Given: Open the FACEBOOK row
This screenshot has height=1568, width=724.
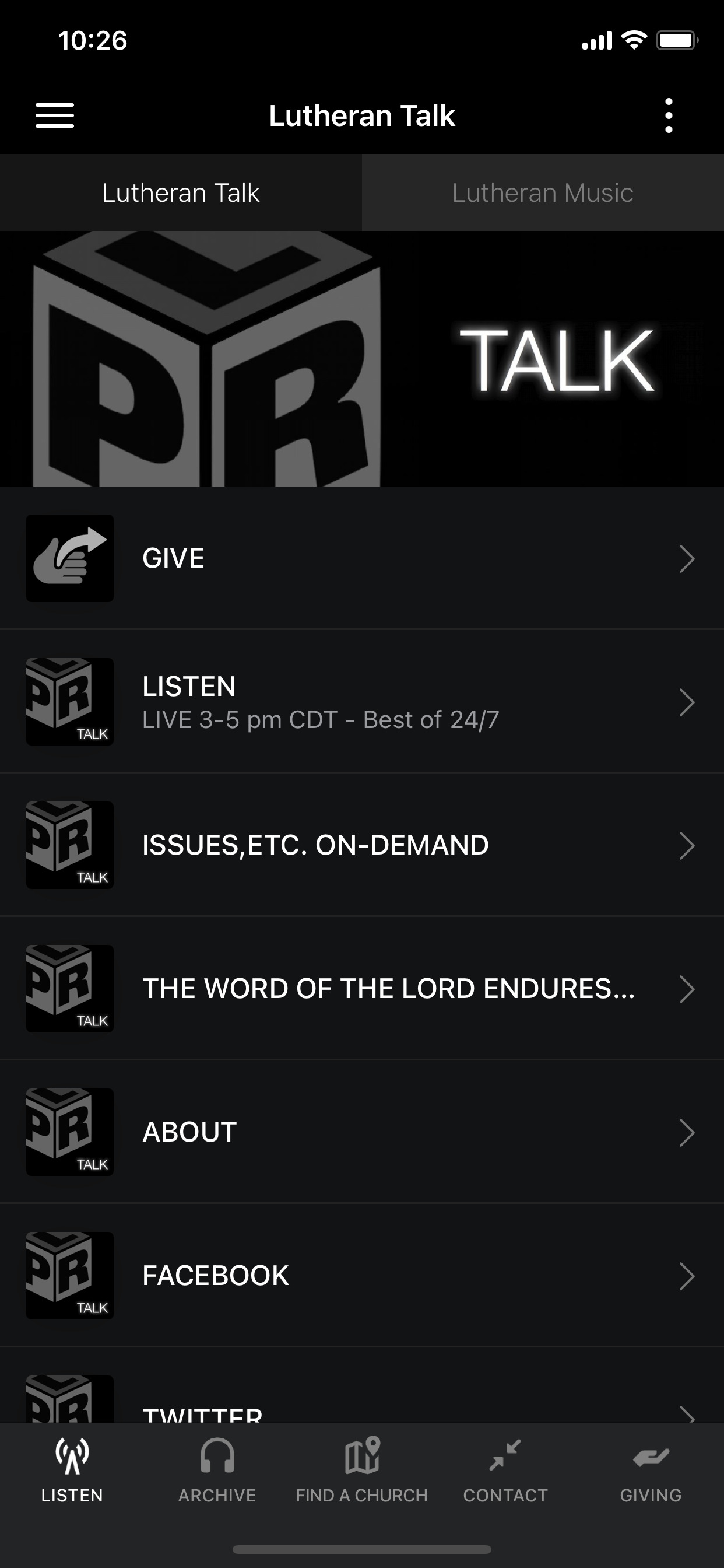Looking at the screenshot, I should tap(362, 1276).
